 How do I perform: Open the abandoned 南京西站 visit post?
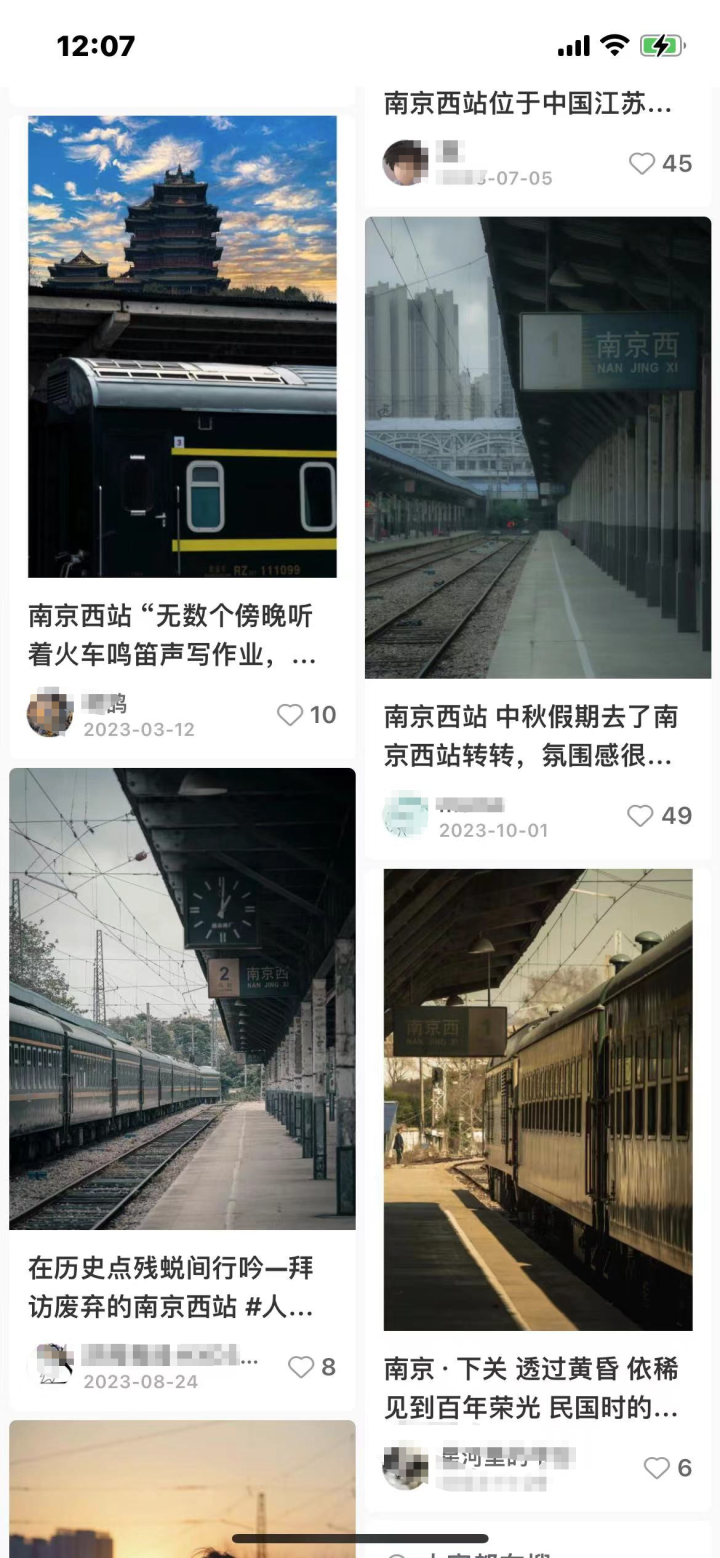(x=182, y=1000)
